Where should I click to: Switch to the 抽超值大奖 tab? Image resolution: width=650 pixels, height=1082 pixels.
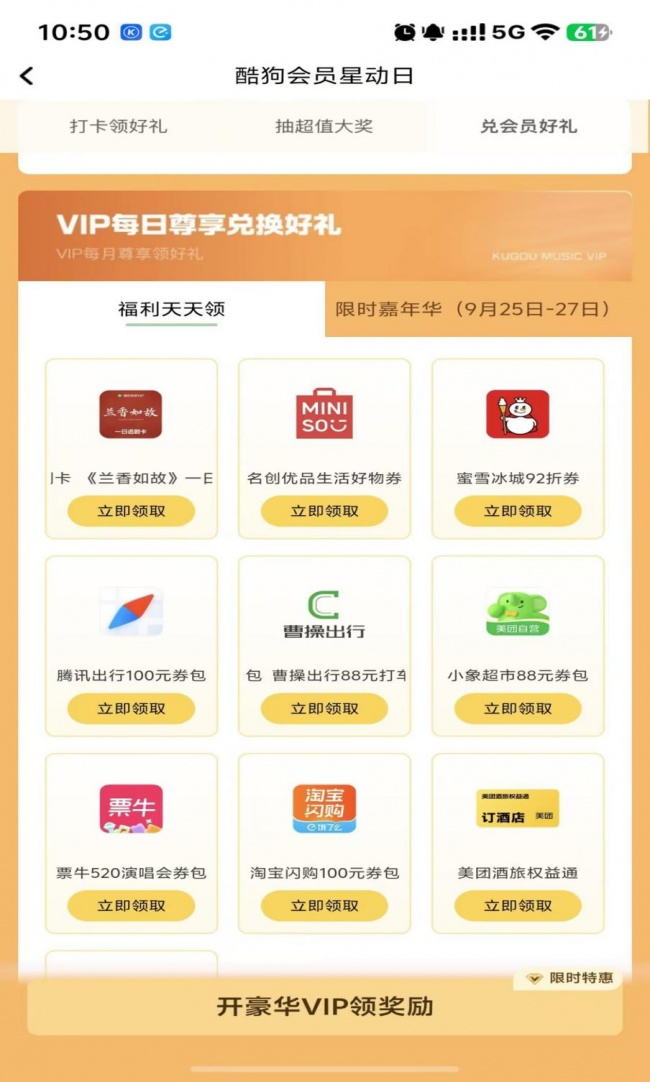pos(324,126)
